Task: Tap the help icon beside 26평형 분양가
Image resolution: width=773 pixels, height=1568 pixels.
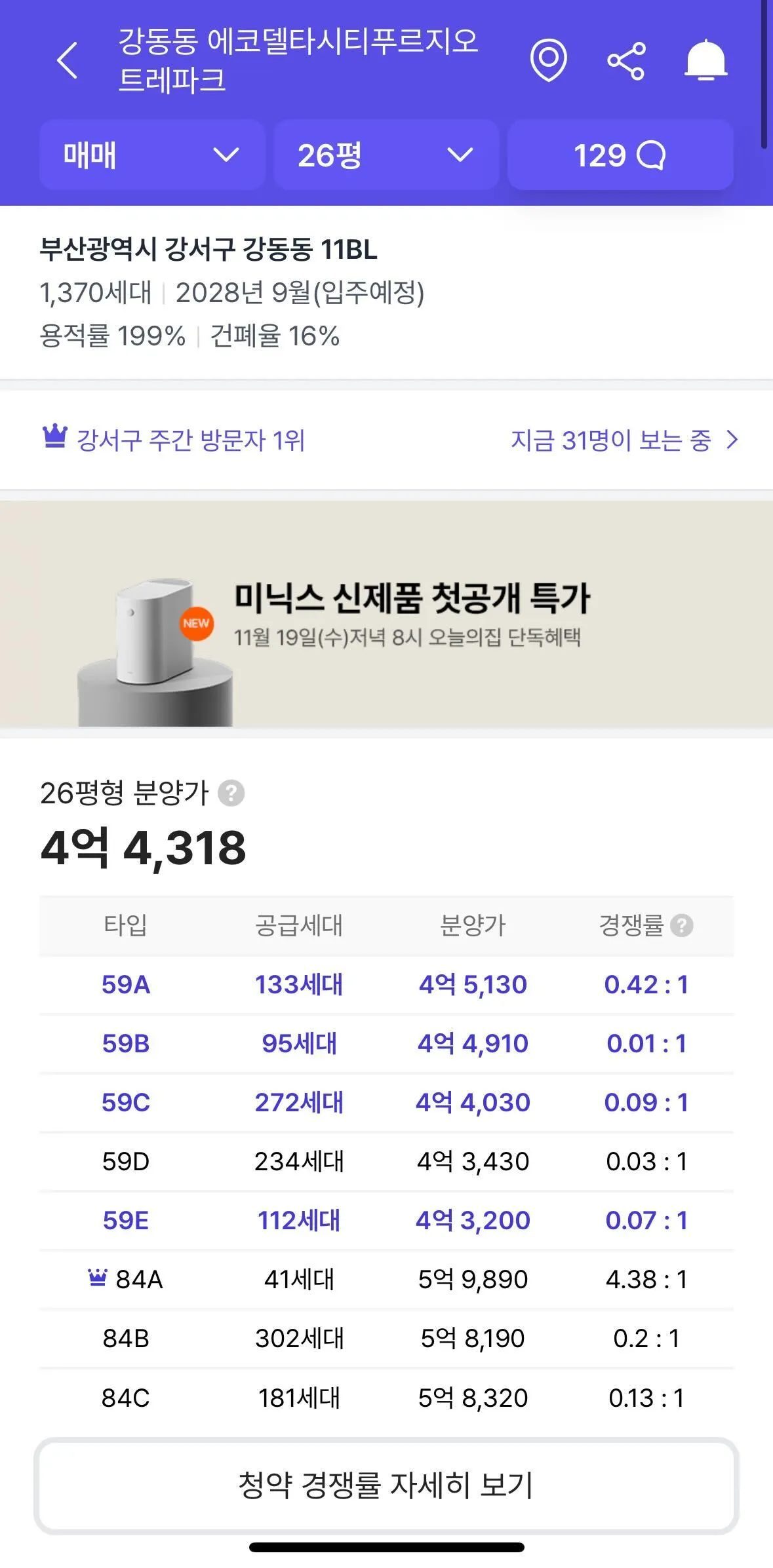Action: coord(231,793)
